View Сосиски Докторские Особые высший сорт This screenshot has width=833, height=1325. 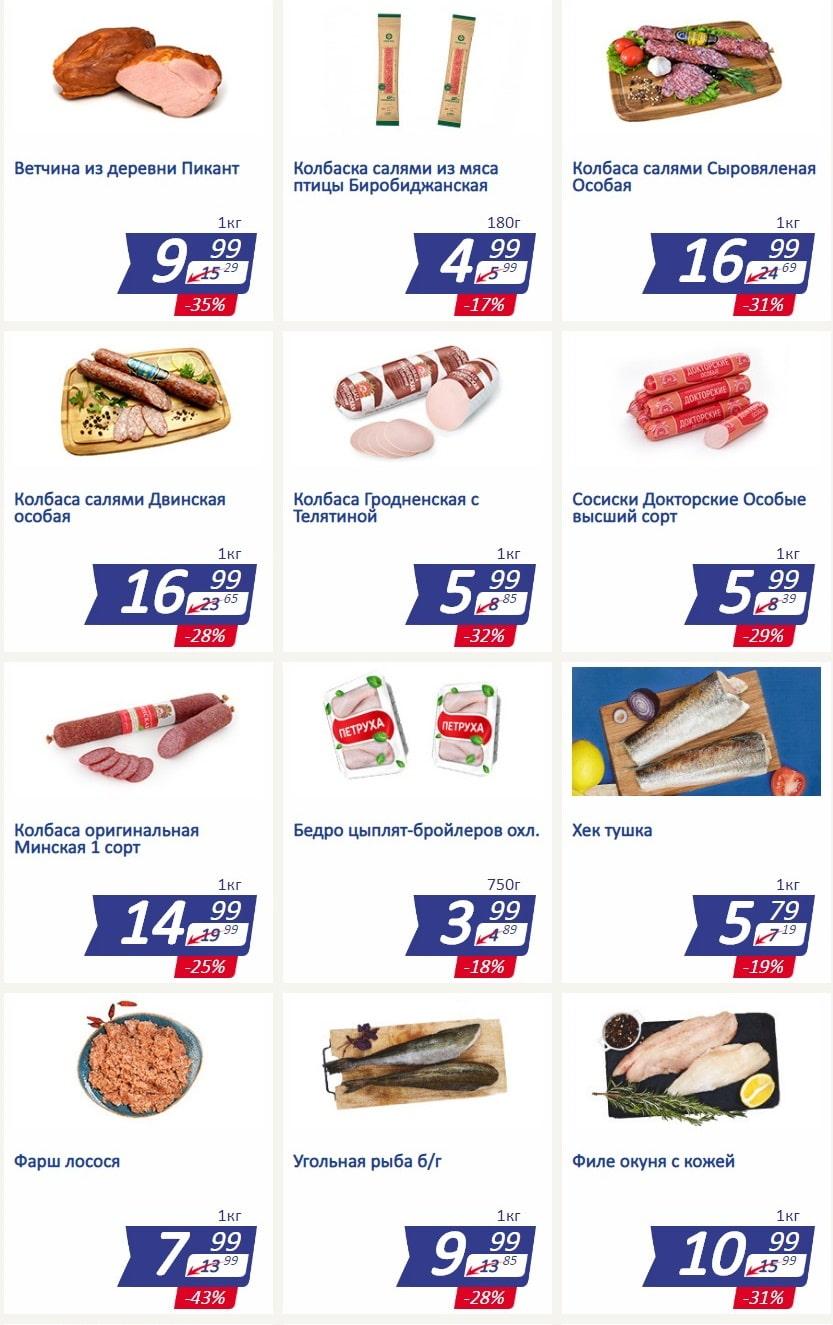tap(688, 507)
